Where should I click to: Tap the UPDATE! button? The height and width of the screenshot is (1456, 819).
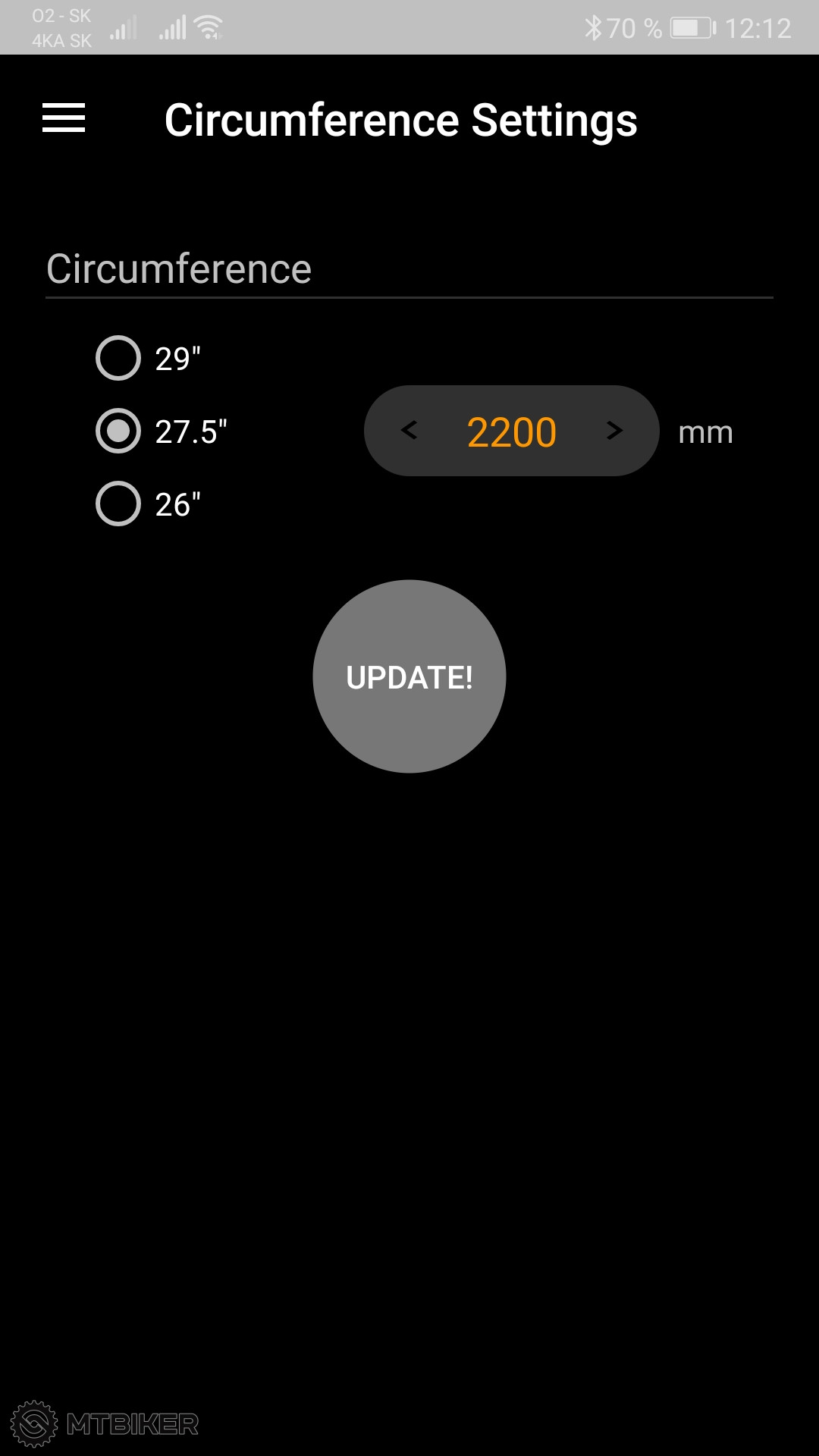coord(409,676)
